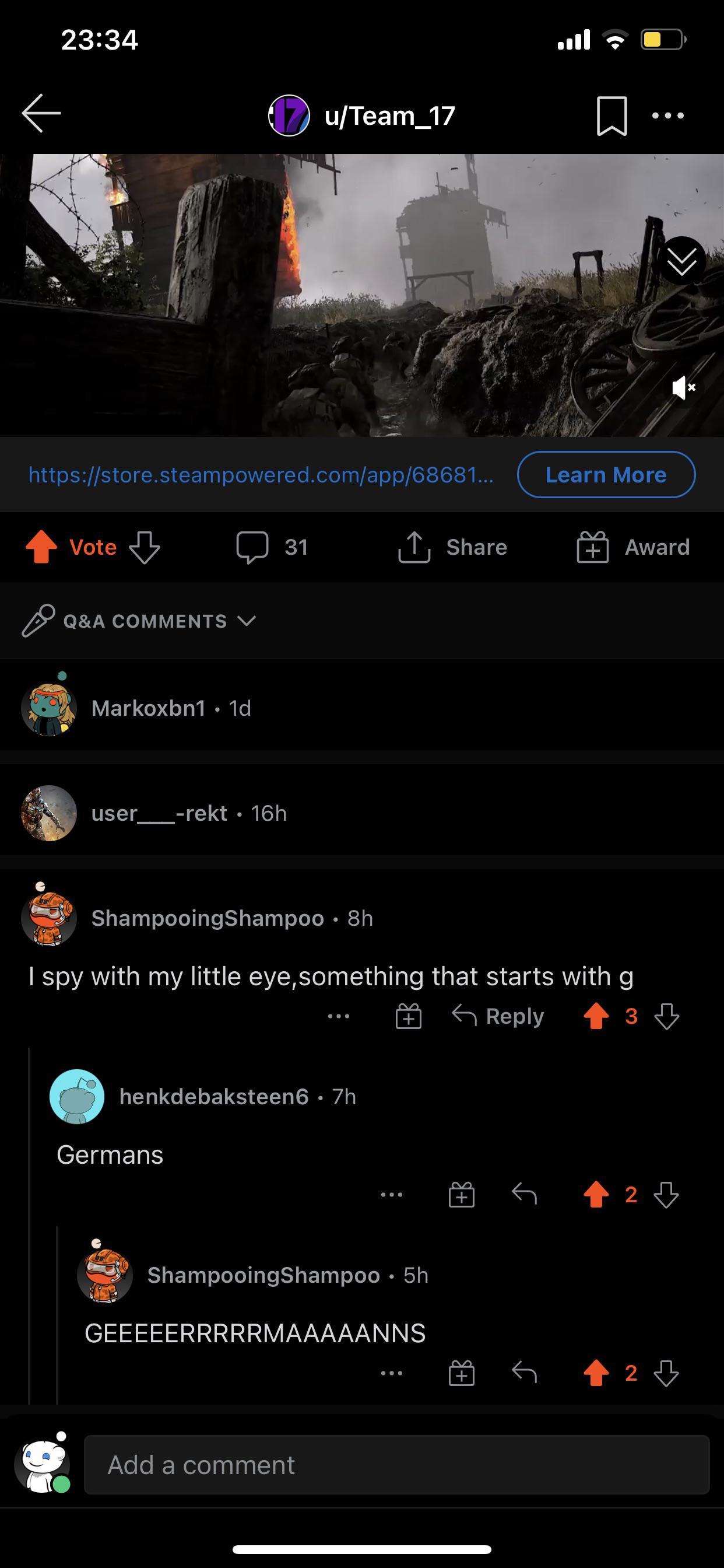Tap the Add a comment field

coord(396,1465)
